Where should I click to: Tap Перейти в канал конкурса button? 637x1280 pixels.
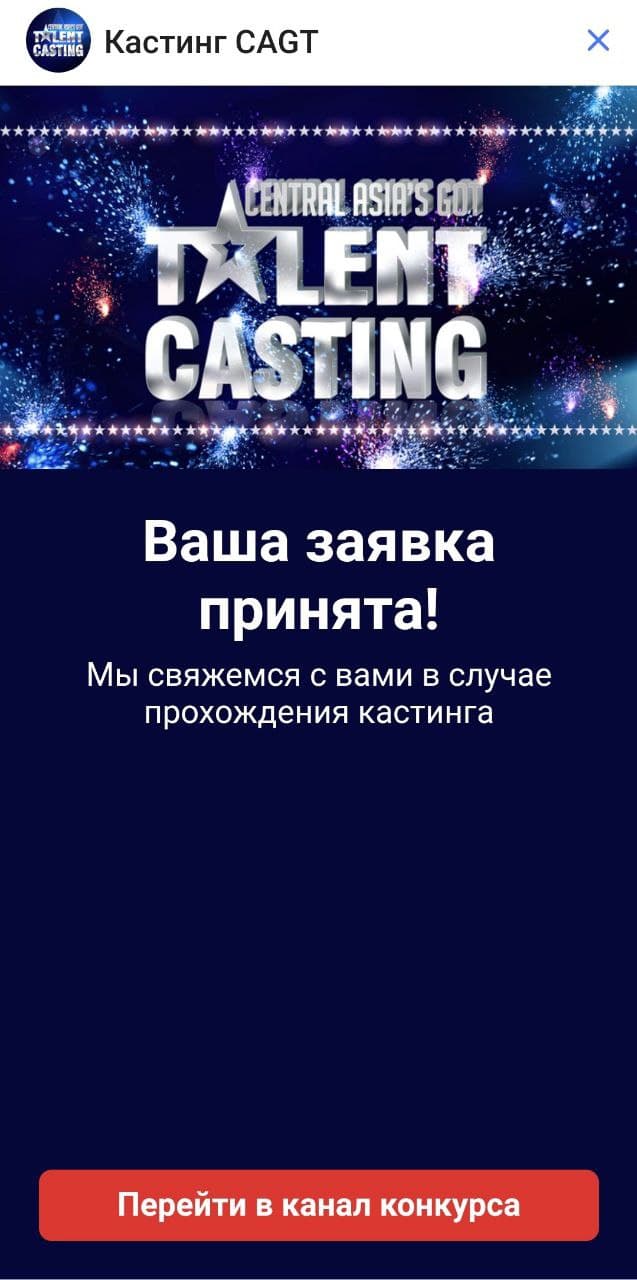(318, 1205)
